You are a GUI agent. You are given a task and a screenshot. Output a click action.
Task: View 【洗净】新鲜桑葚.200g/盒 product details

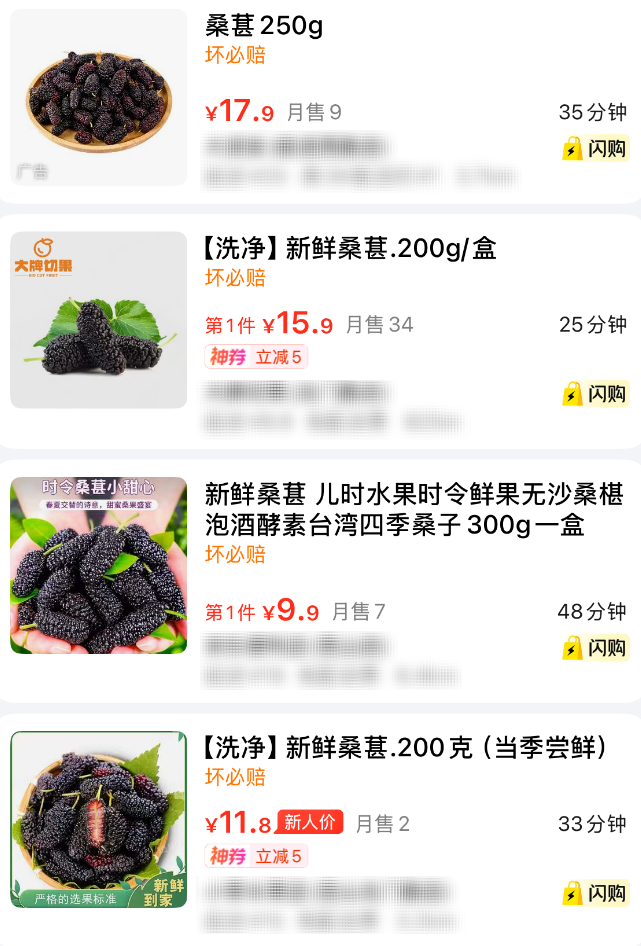point(350,248)
